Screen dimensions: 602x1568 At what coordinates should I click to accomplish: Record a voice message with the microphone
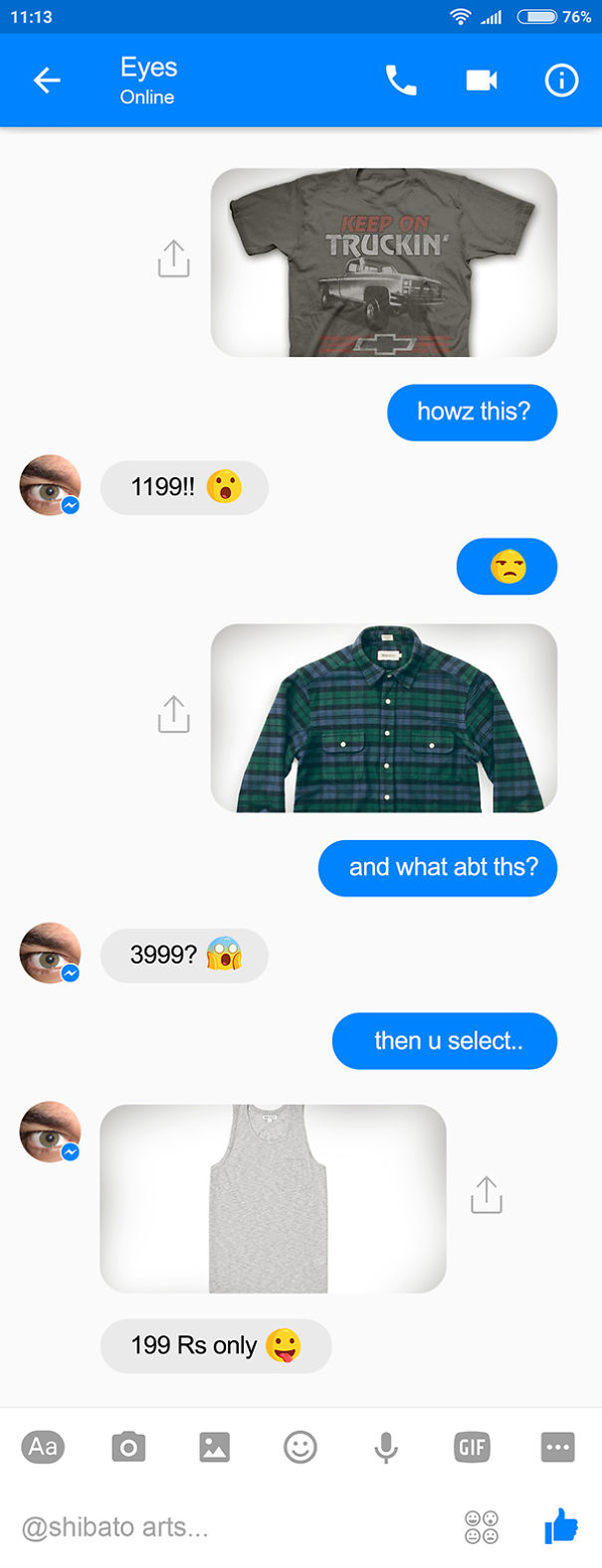(x=386, y=1447)
